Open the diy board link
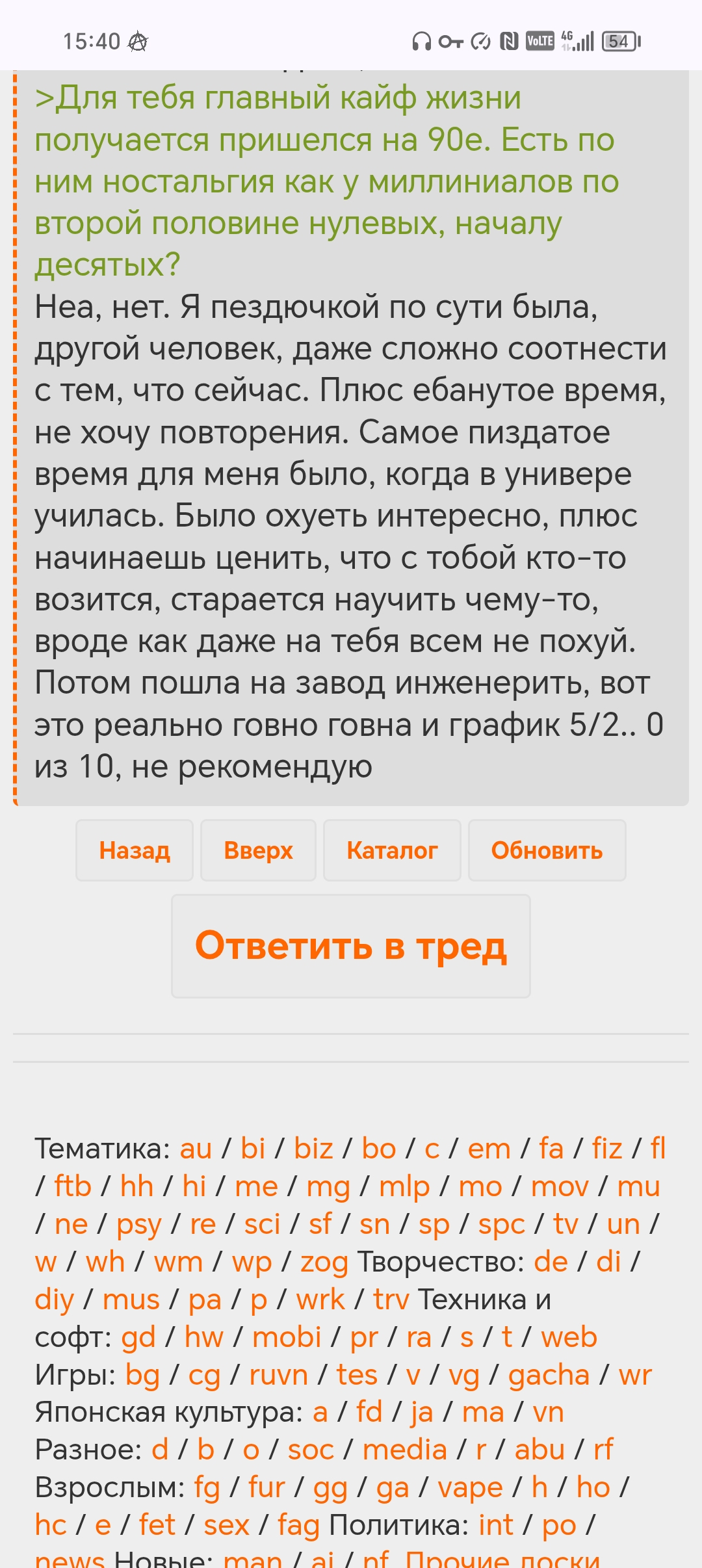The image size is (702, 1568). coord(55,1300)
